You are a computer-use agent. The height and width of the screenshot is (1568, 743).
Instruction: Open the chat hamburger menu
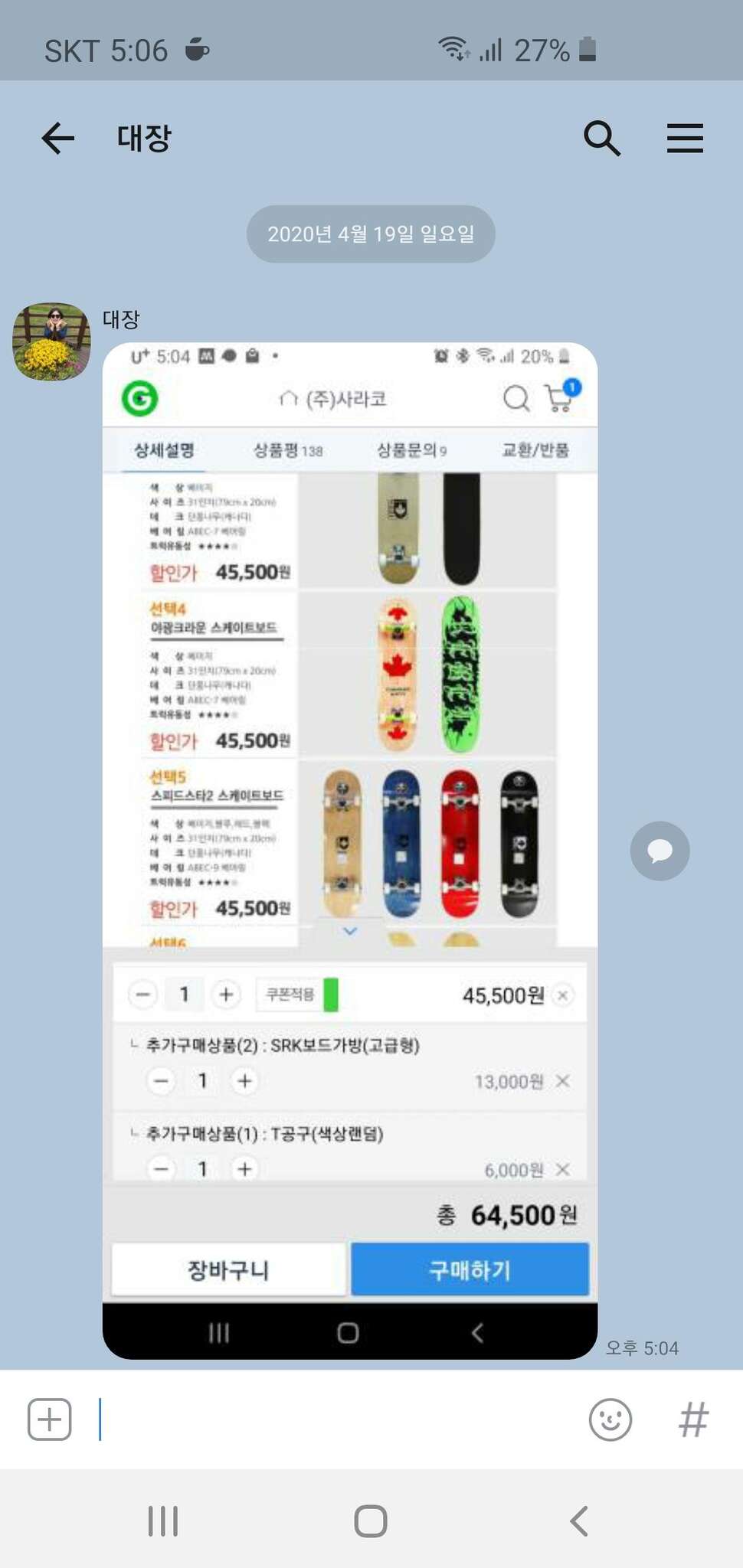pos(685,139)
